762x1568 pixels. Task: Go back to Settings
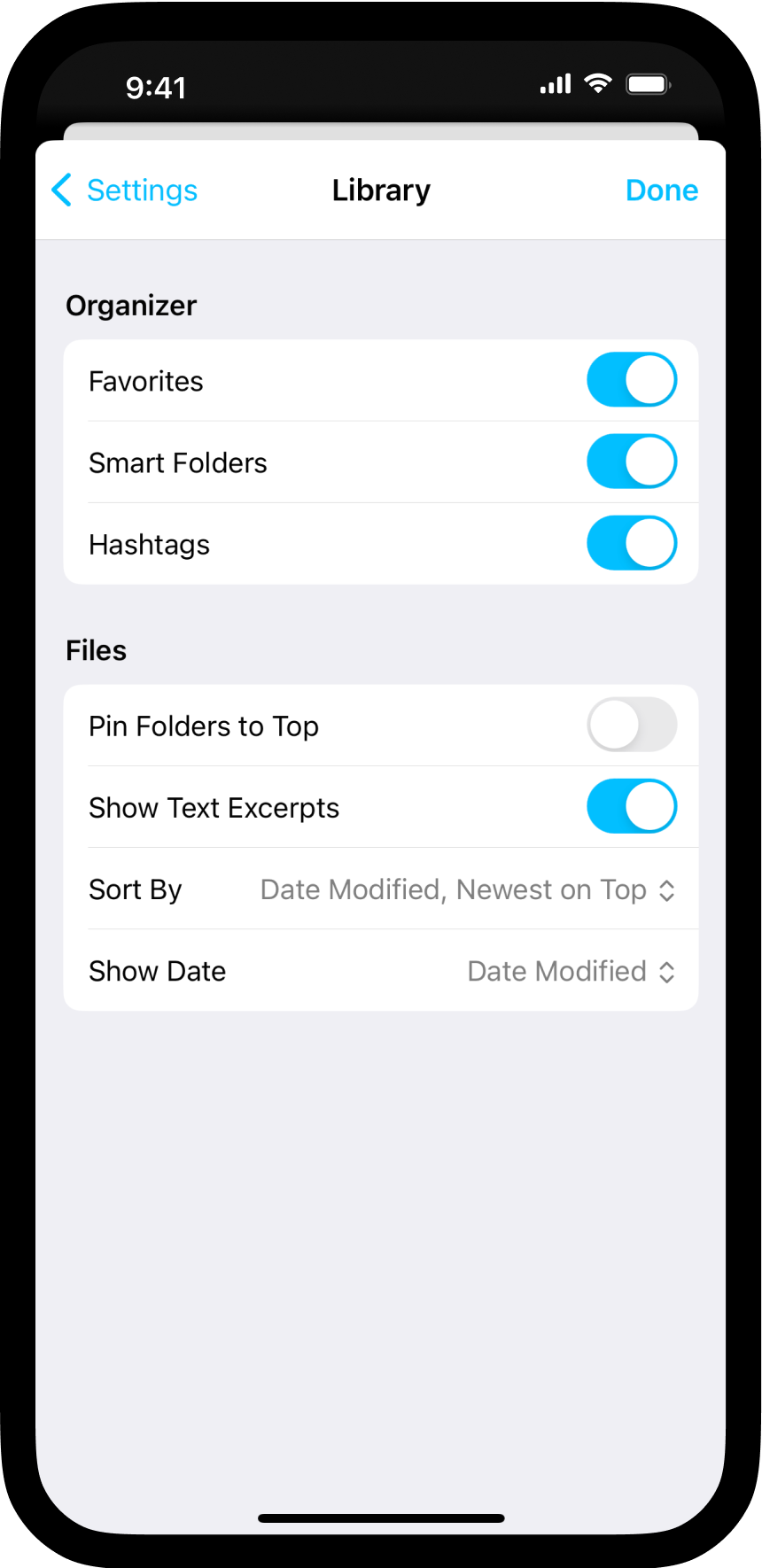(x=125, y=190)
